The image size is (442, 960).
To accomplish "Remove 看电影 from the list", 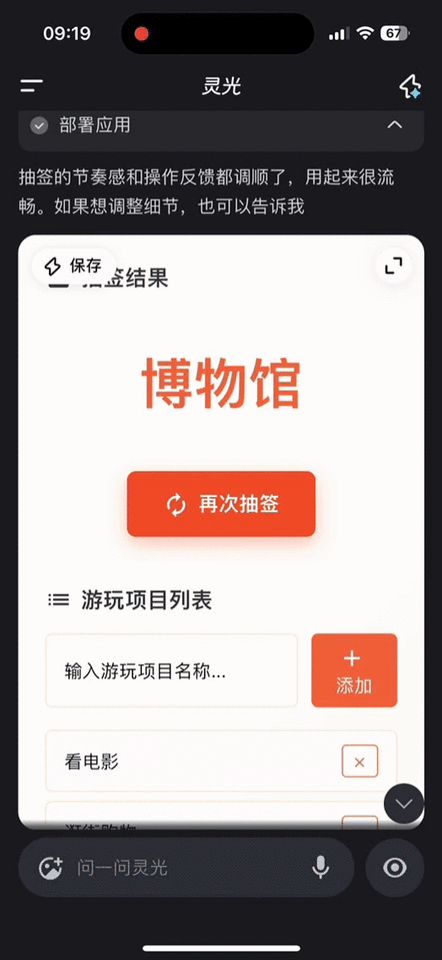I will point(360,761).
